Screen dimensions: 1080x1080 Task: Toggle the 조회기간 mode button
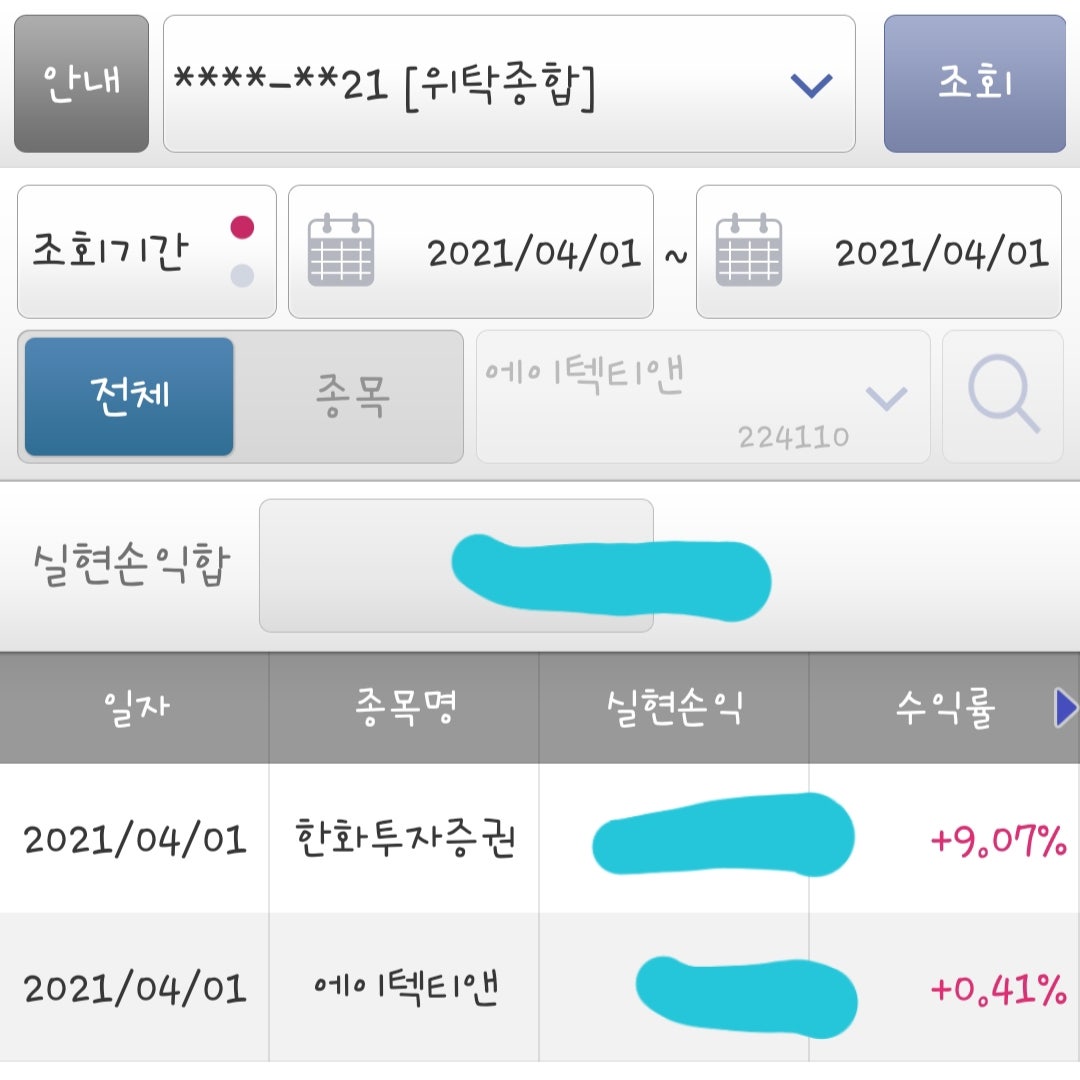point(146,252)
